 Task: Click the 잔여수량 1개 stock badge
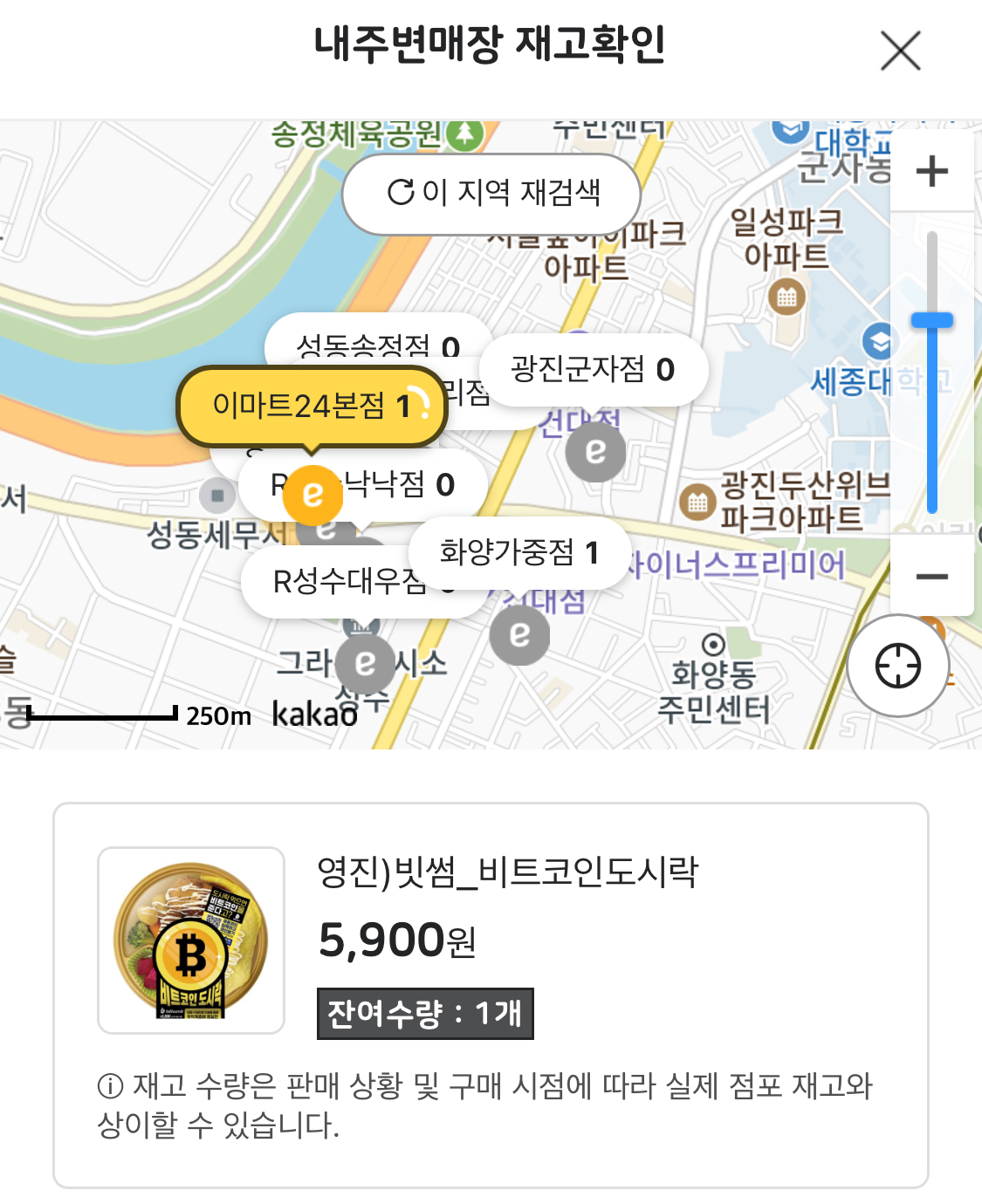[x=423, y=1012]
